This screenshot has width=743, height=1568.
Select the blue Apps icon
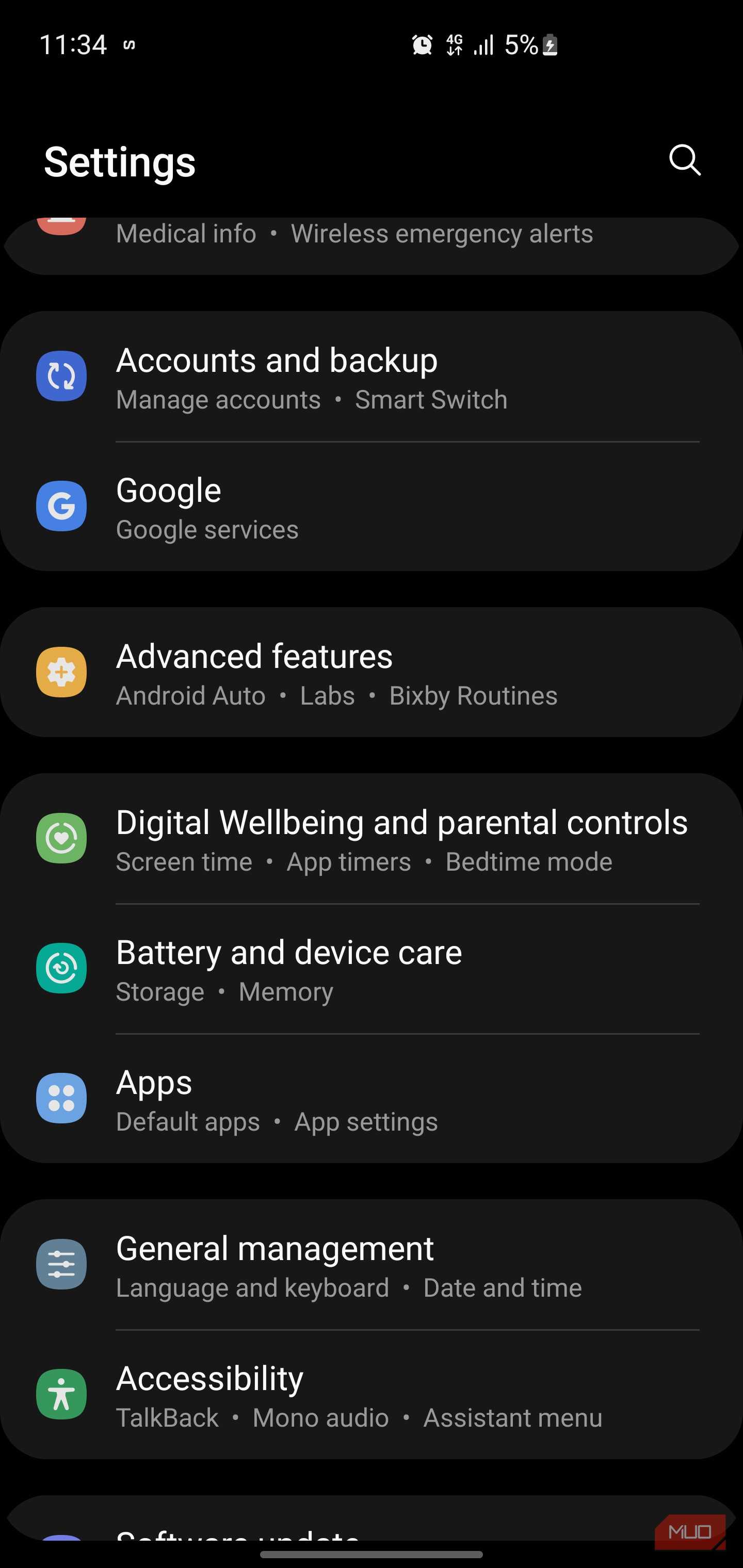click(x=61, y=1099)
